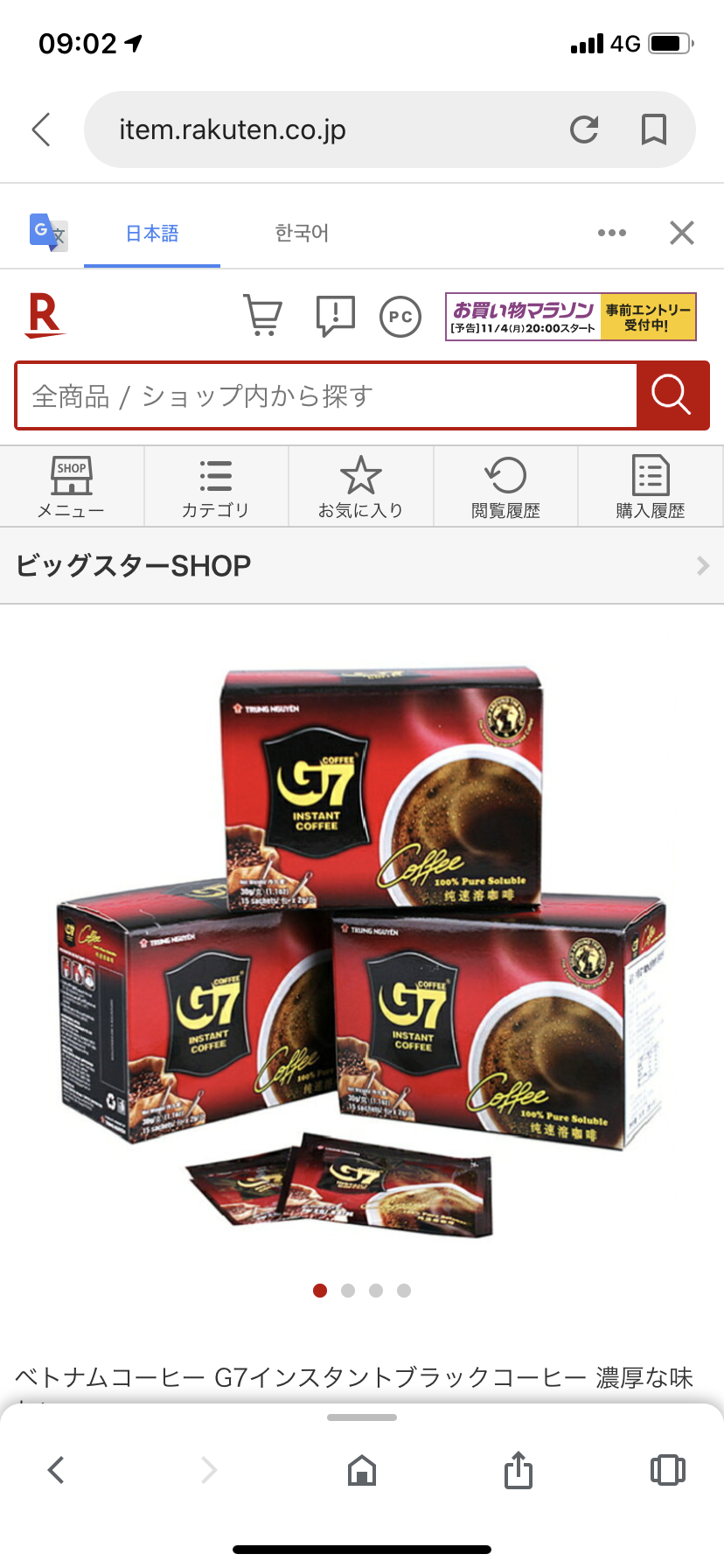Tap the item.rakuten.co.jp address field
Image resolution: width=724 pixels, height=1568 pixels.
coord(332,129)
